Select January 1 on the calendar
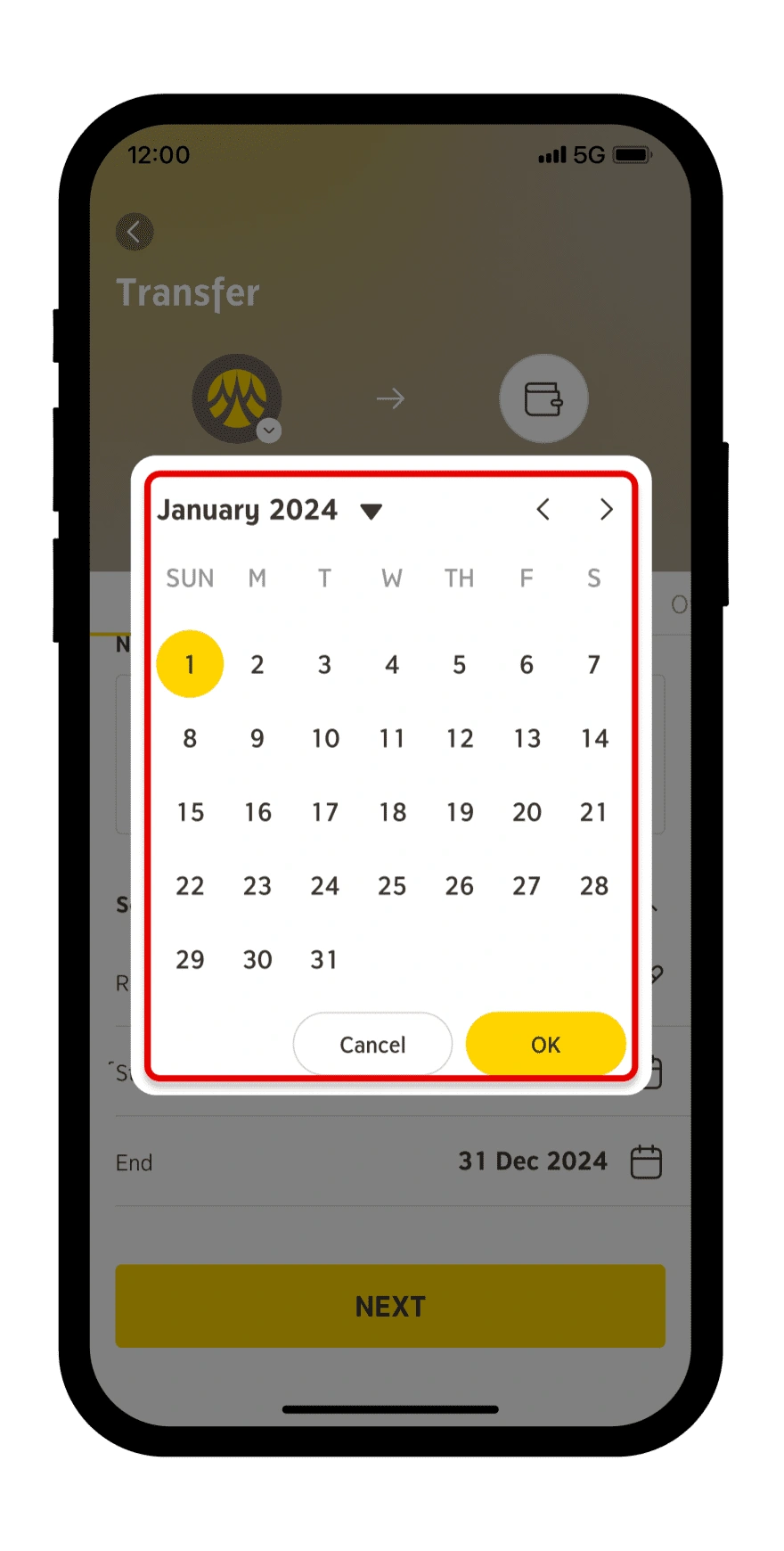The image size is (784, 1551). 190,664
